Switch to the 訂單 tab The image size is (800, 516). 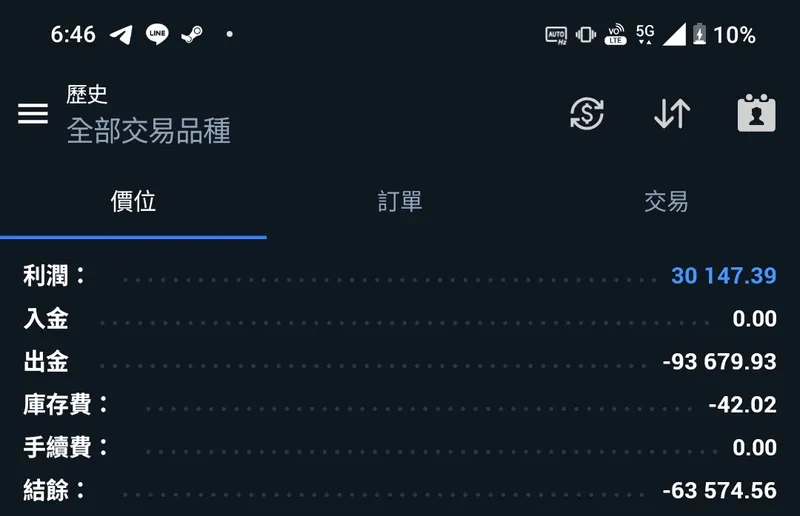coord(400,202)
